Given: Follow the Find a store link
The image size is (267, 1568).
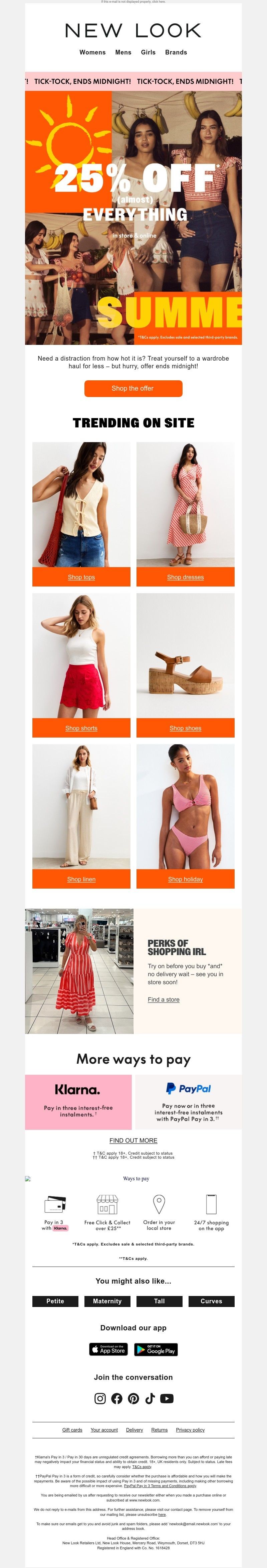Looking at the screenshot, I should click(164, 1000).
